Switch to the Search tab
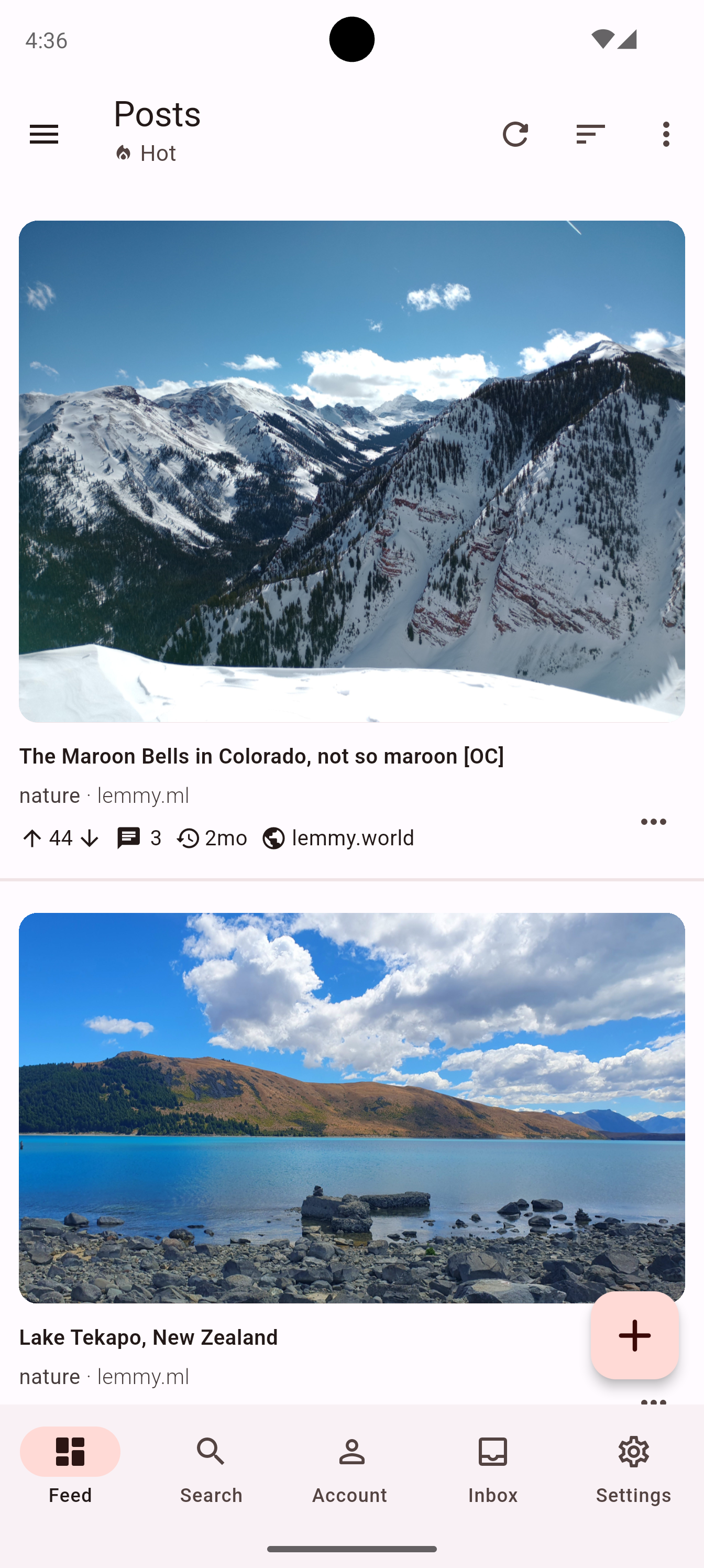 (211, 1468)
